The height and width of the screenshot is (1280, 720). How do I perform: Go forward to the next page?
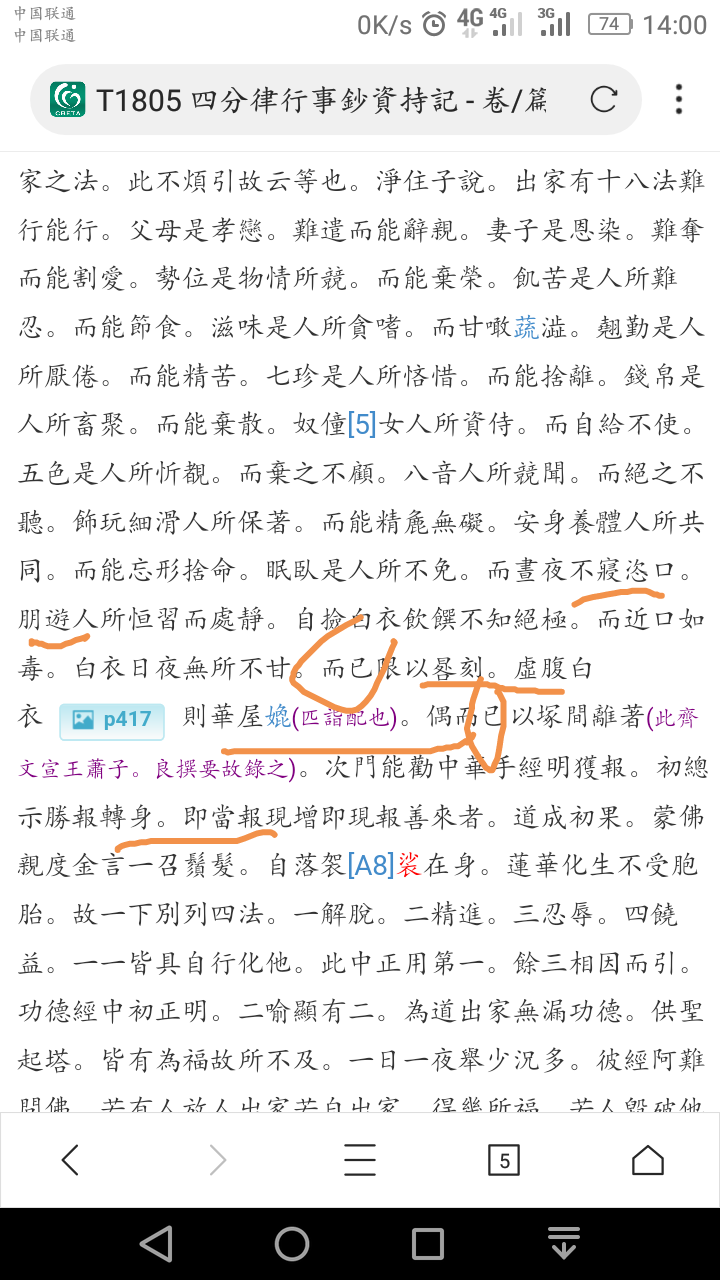pos(216,1160)
